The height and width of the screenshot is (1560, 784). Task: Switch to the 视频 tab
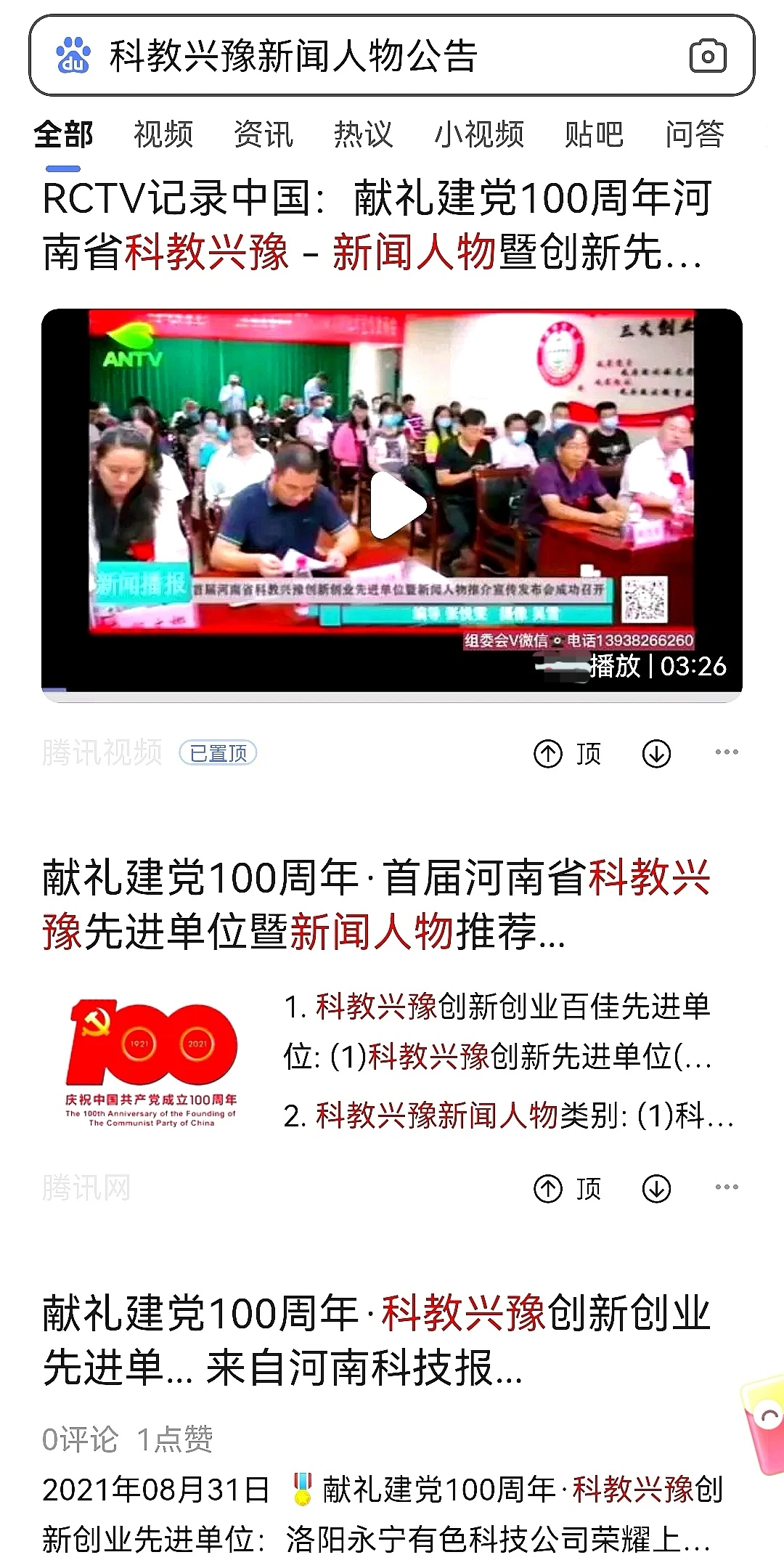(161, 134)
